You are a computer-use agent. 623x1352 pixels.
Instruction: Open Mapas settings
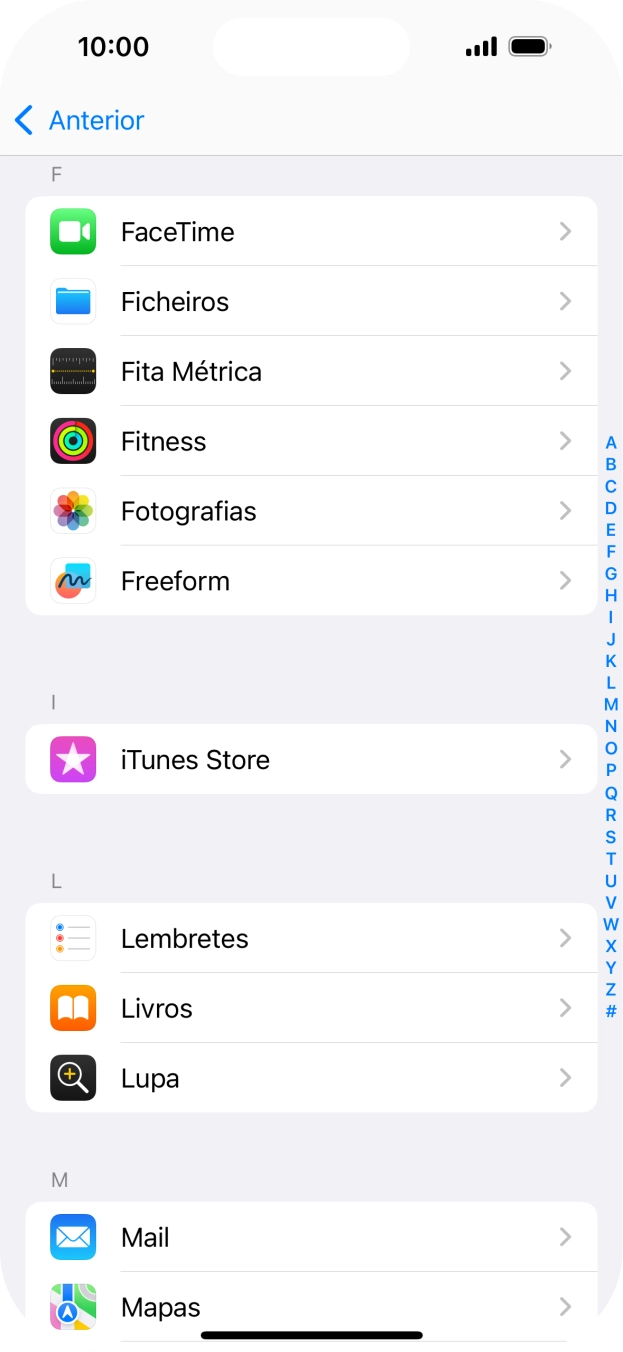[311, 1307]
